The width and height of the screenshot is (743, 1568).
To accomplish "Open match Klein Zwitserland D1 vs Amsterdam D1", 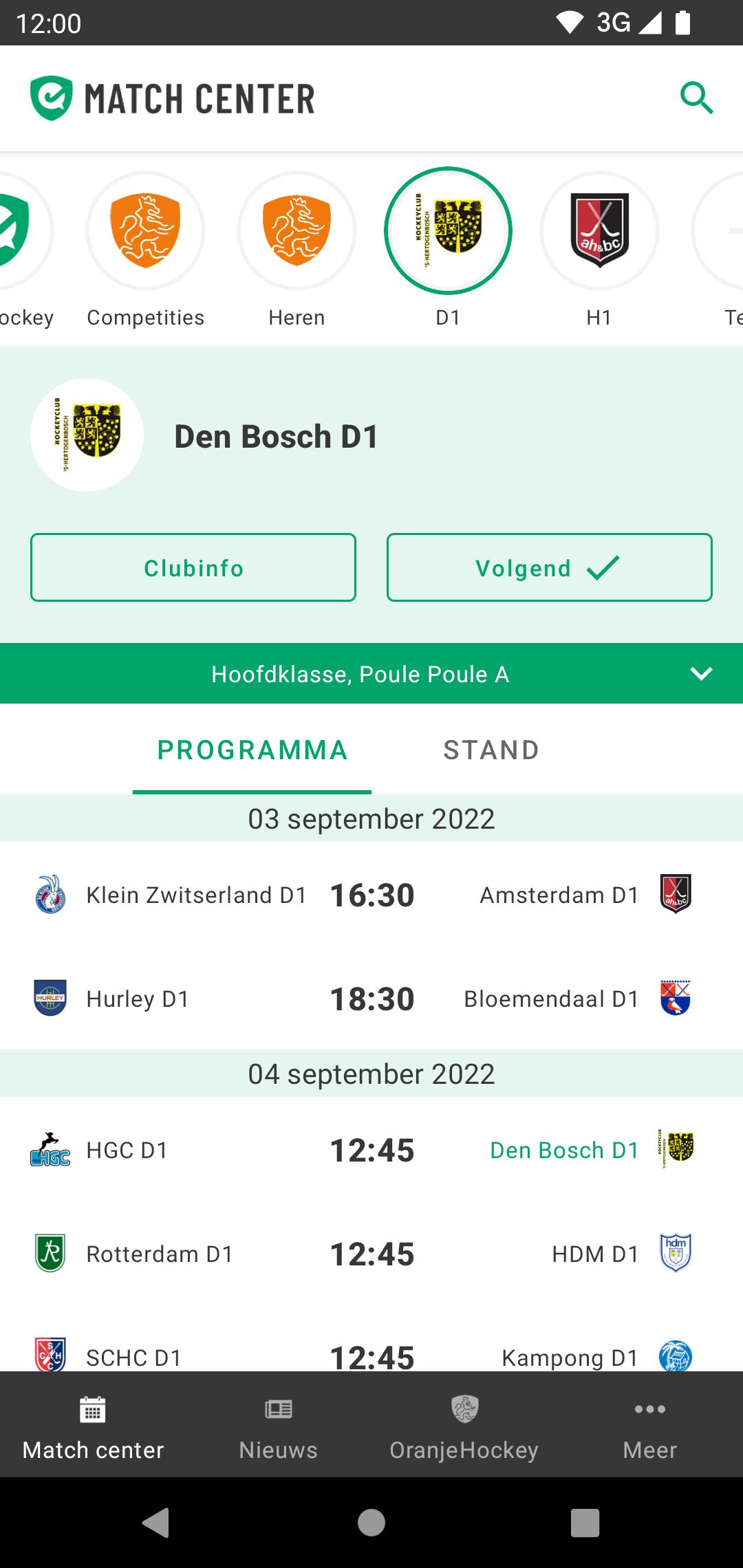I will [371, 895].
